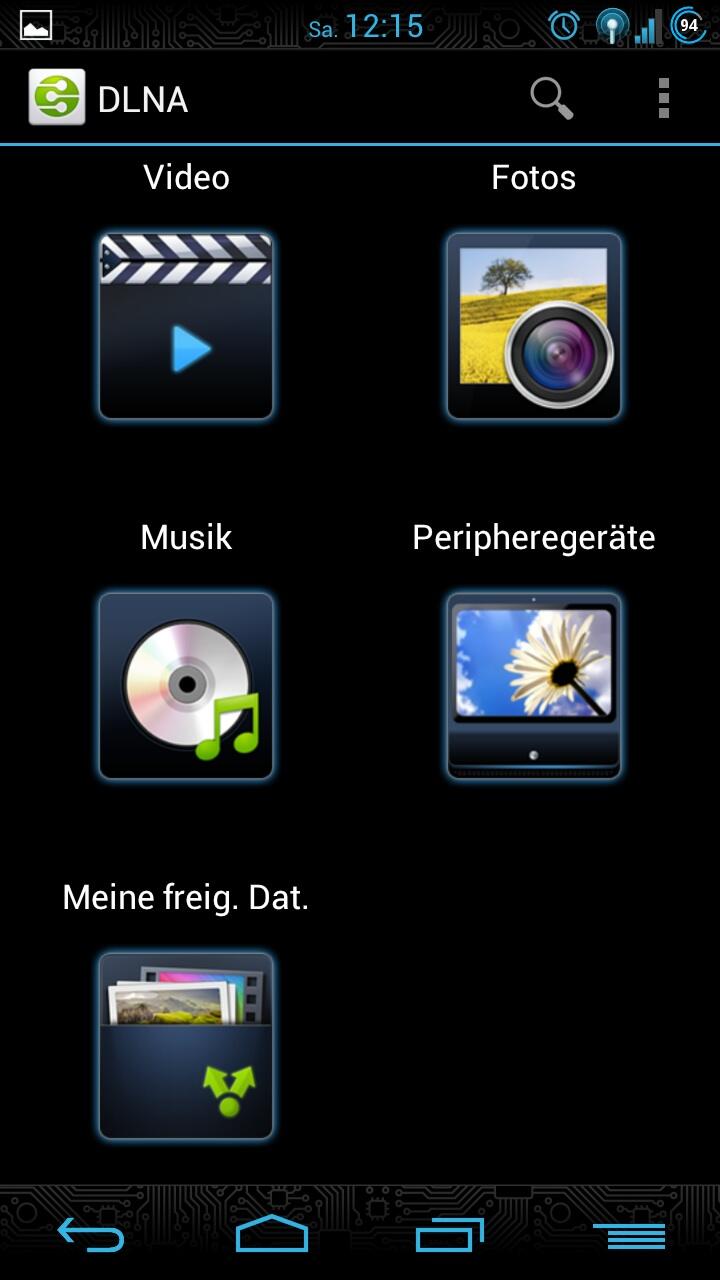Tap the system menu lines button

coord(629,1235)
